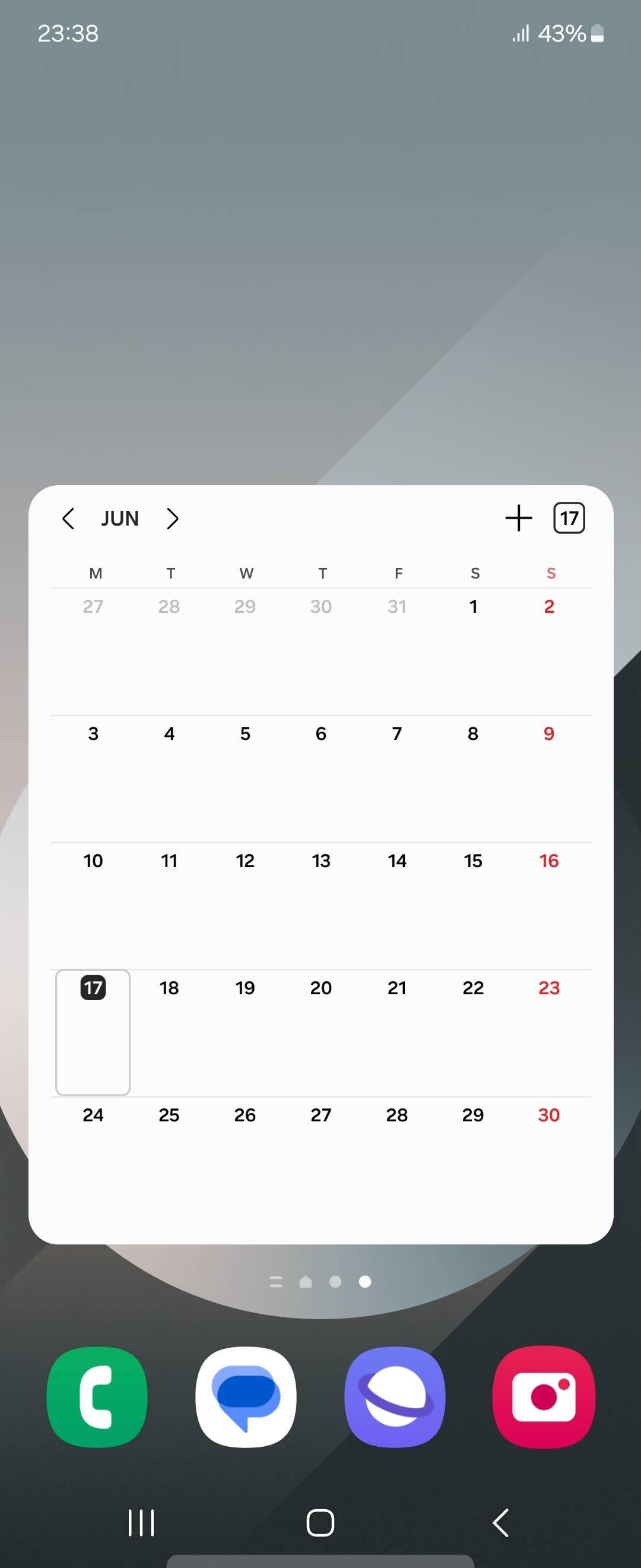Open recent apps from navigation bar
The width and height of the screenshot is (641, 1568).
(141, 1523)
